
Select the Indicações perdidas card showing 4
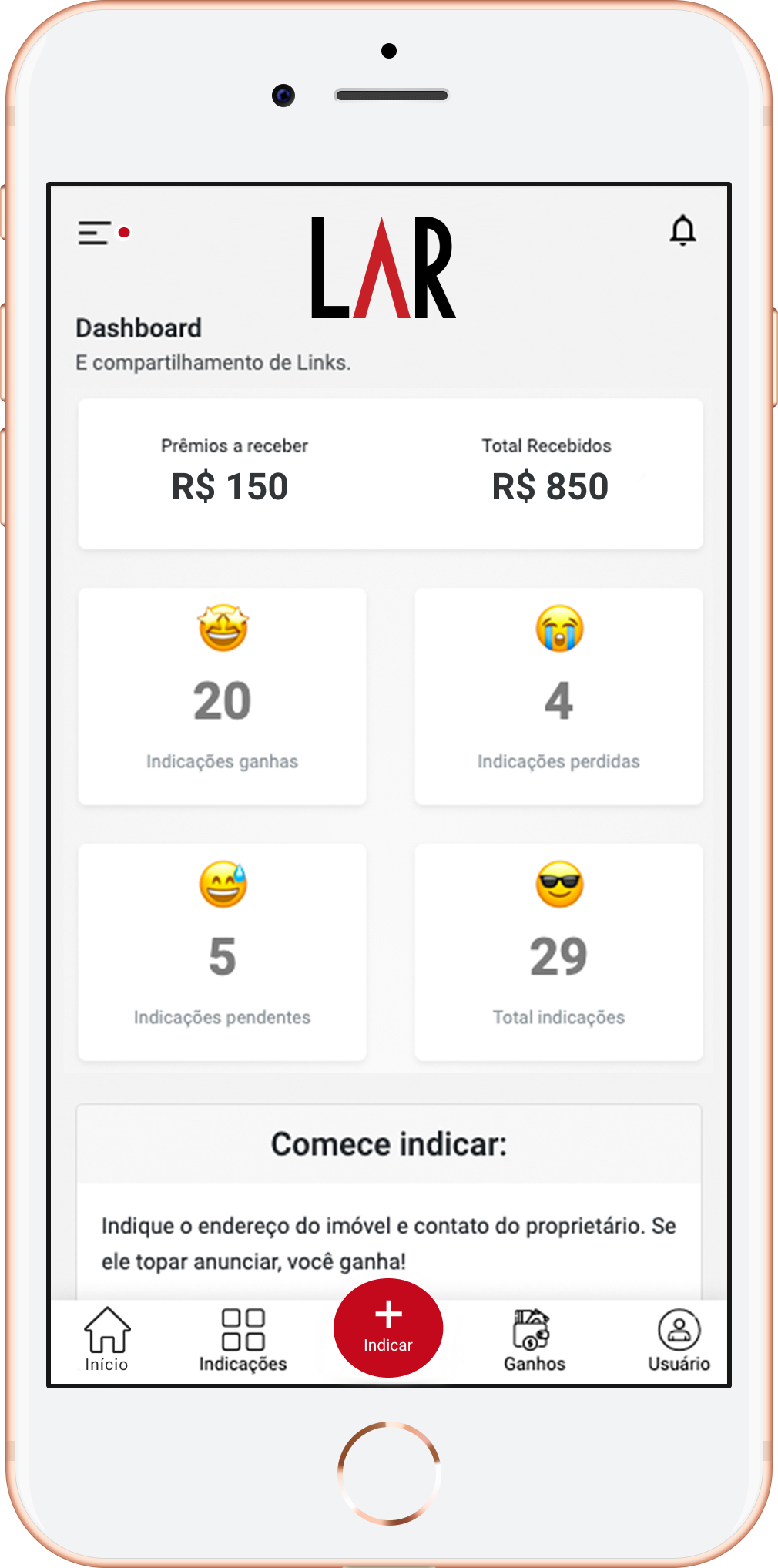click(x=558, y=696)
